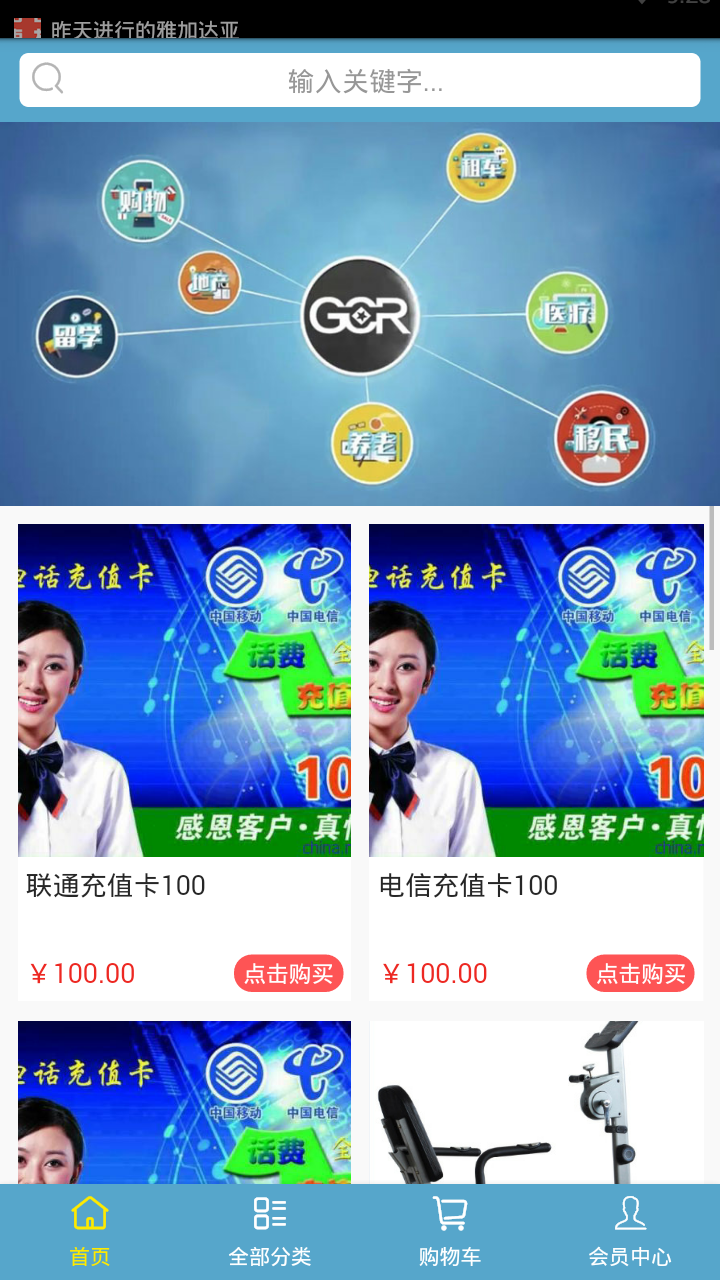The height and width of the screenshot is (1280, 720).
Task: Go to the 会员中心 tab
Action: coord(630,1232)
